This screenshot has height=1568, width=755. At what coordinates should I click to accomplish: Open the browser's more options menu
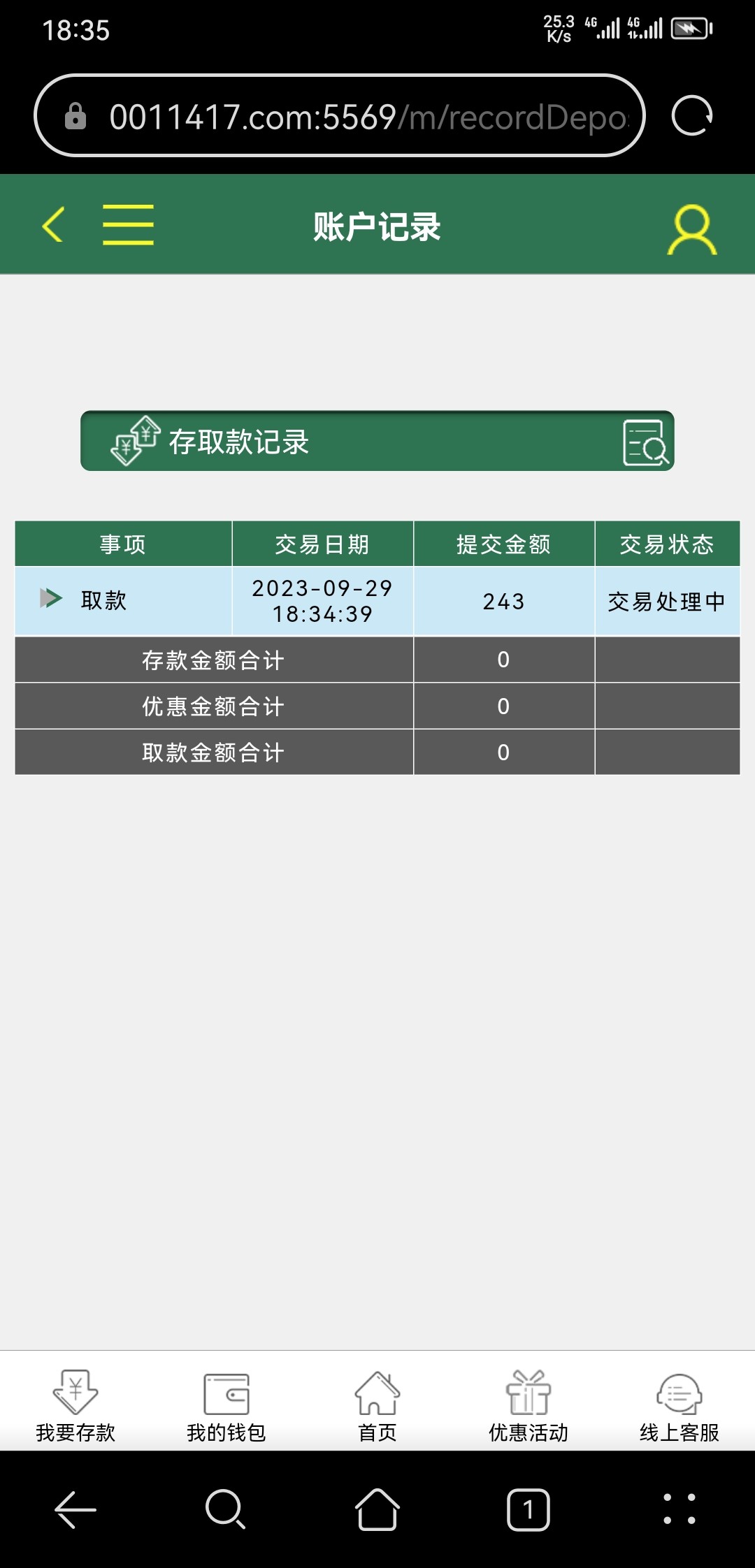tap(679, 1509)
